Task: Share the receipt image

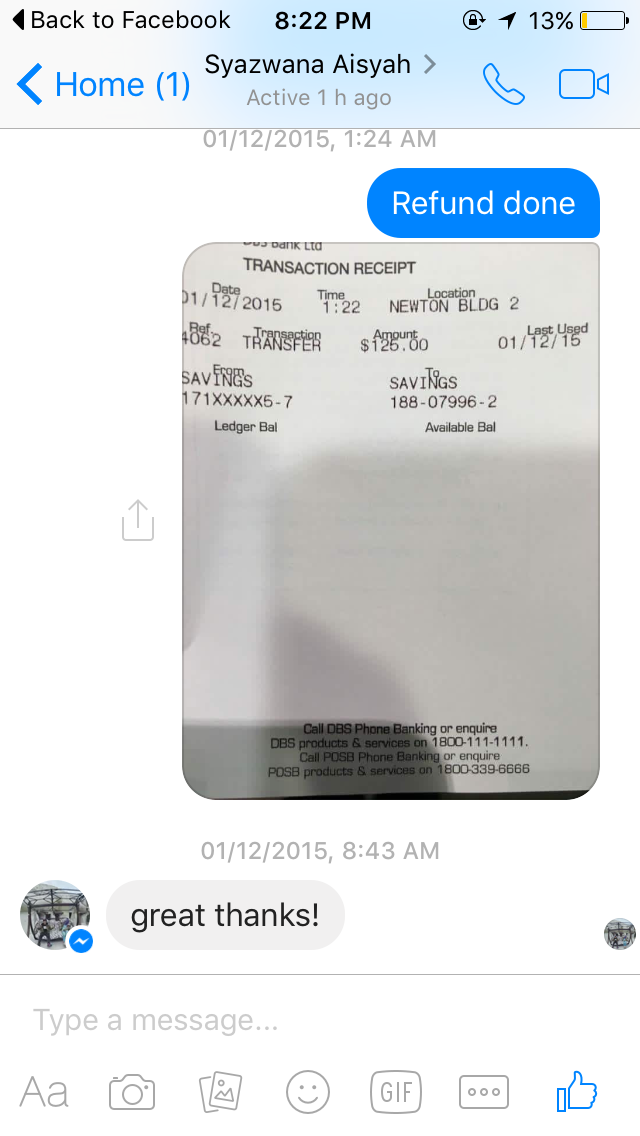Action: coord(138,520)
